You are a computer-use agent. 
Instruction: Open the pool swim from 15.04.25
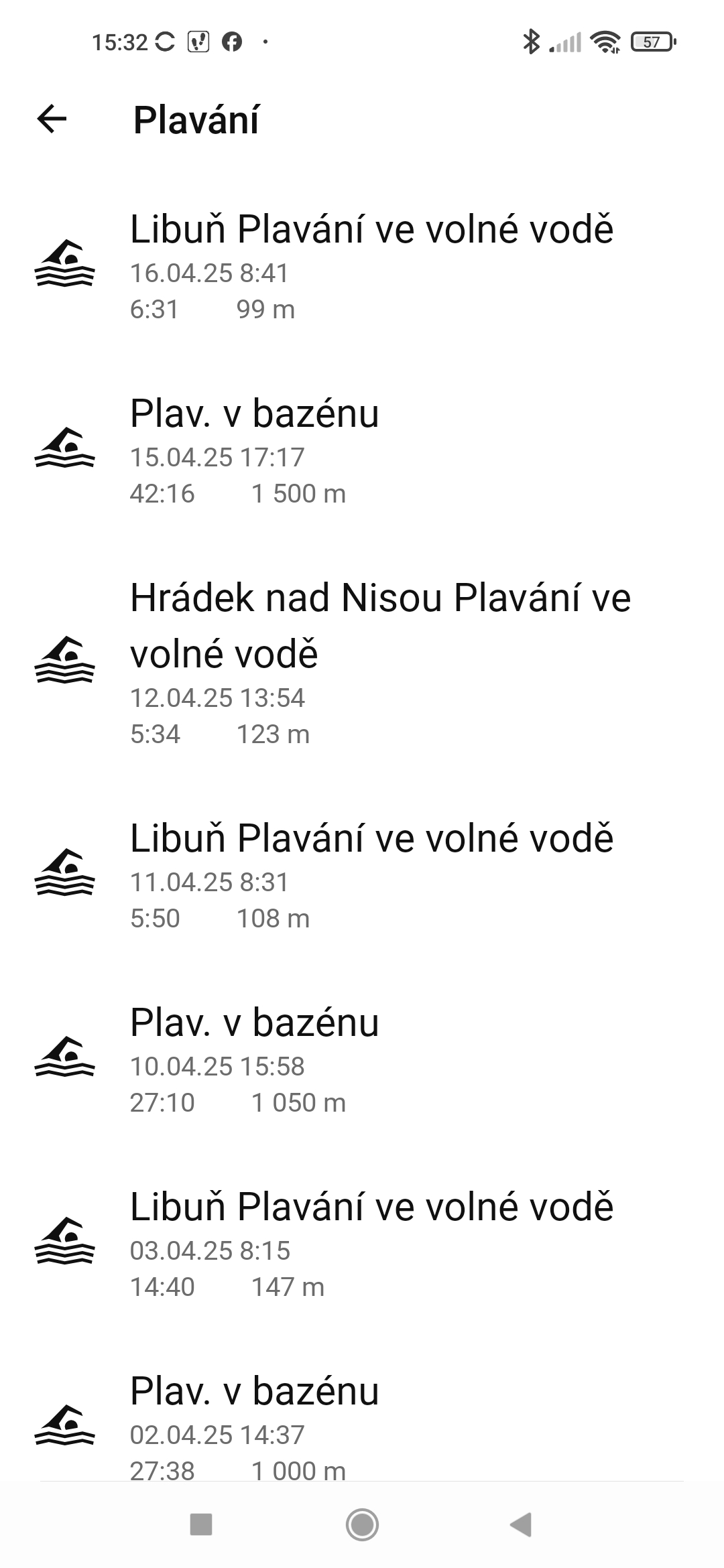click(362, 451)
